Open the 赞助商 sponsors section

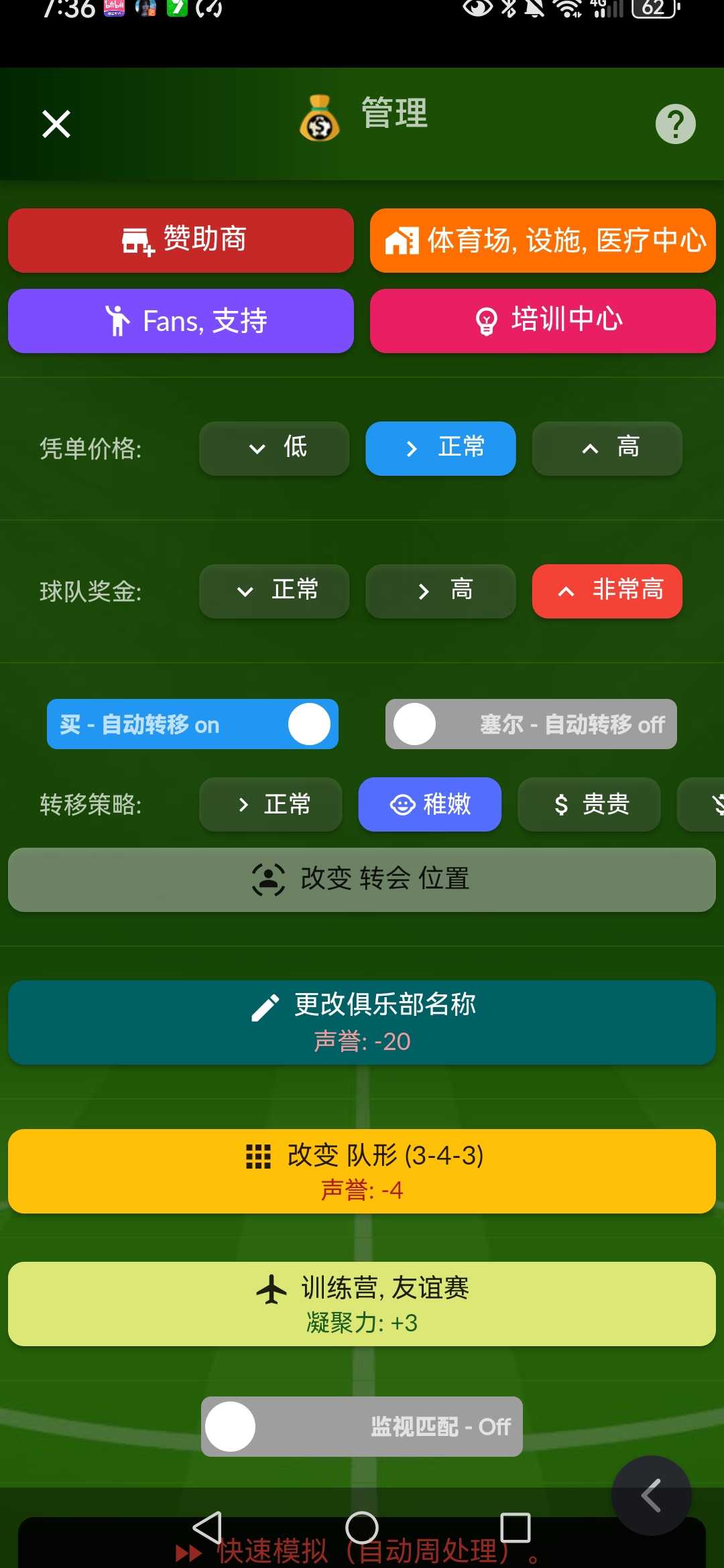pyautogui.click(x=181, y=241)
